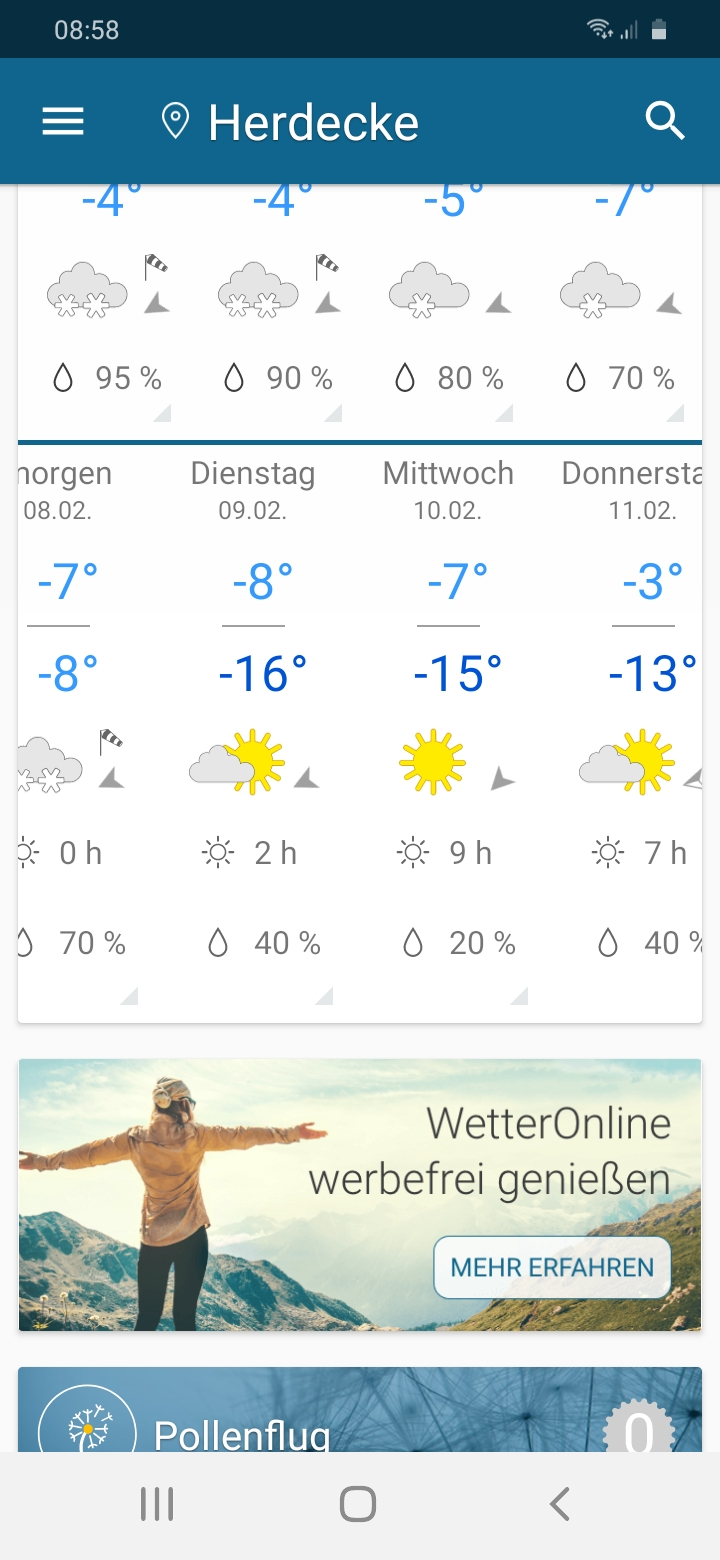Screen dimensions: 720x1560
Task: Open the hamburger navigation menu
Action: point(62,122)
